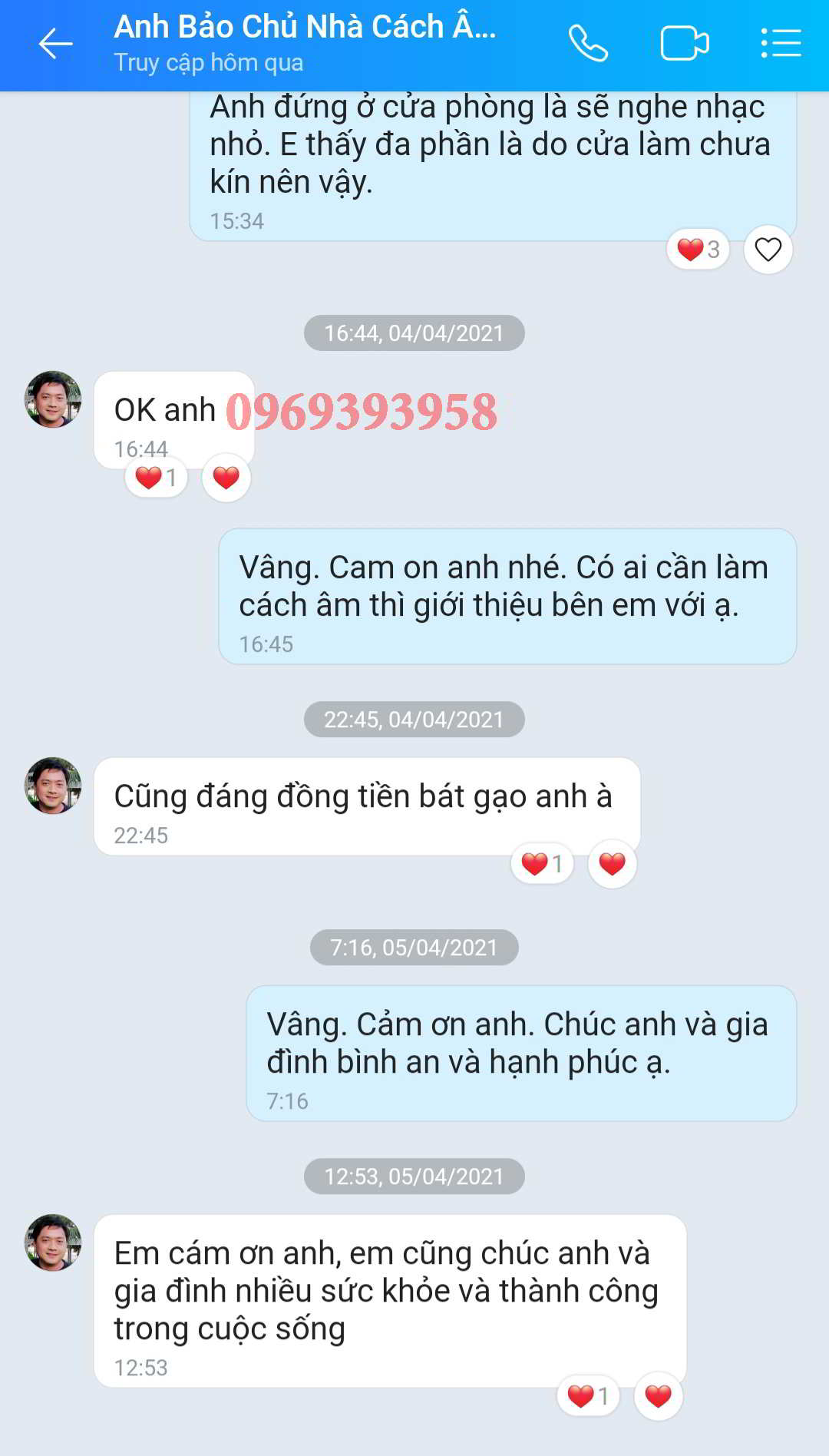View the 3 heart reactions on 15:34 message
Image resolution: width=829 pixels, height=1456 pixels.
pos(698,250)
